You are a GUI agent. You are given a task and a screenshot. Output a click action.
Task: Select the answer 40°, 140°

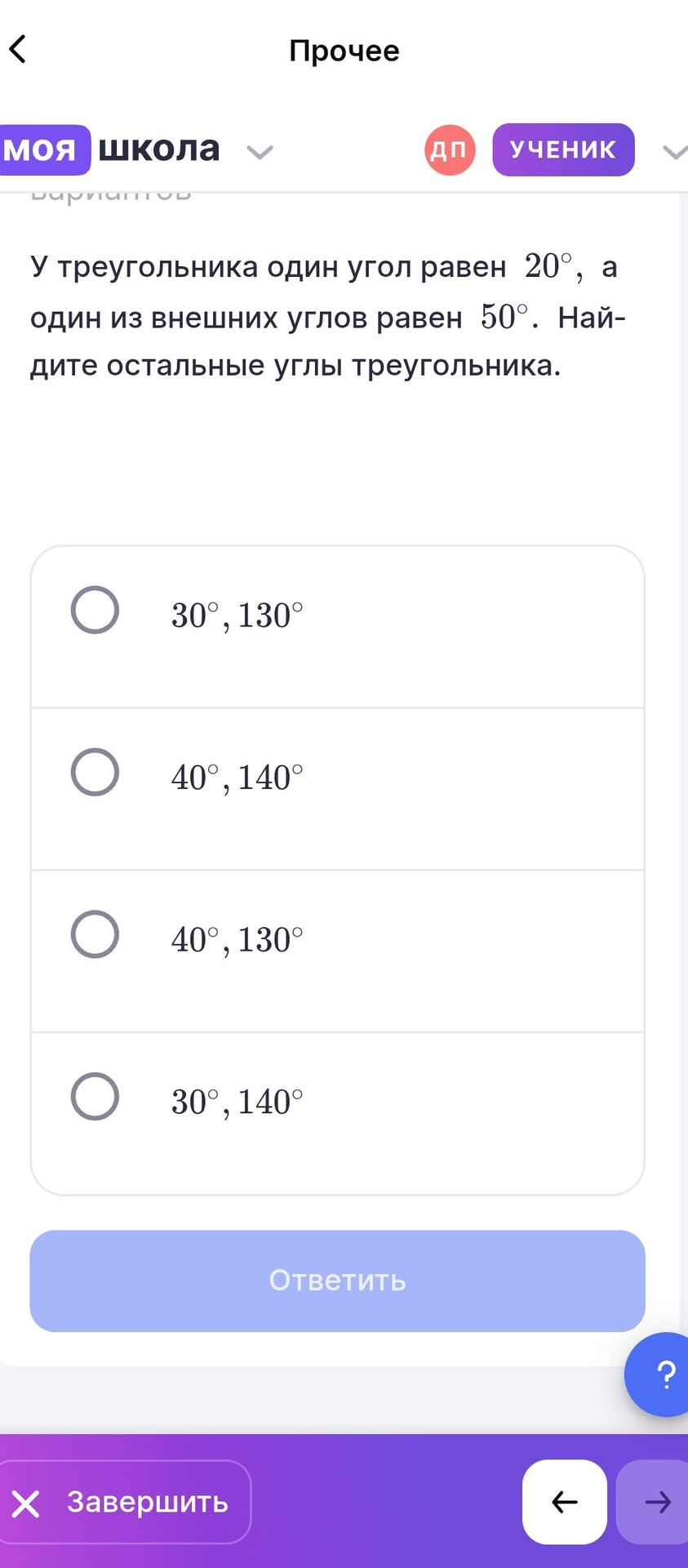337,789
